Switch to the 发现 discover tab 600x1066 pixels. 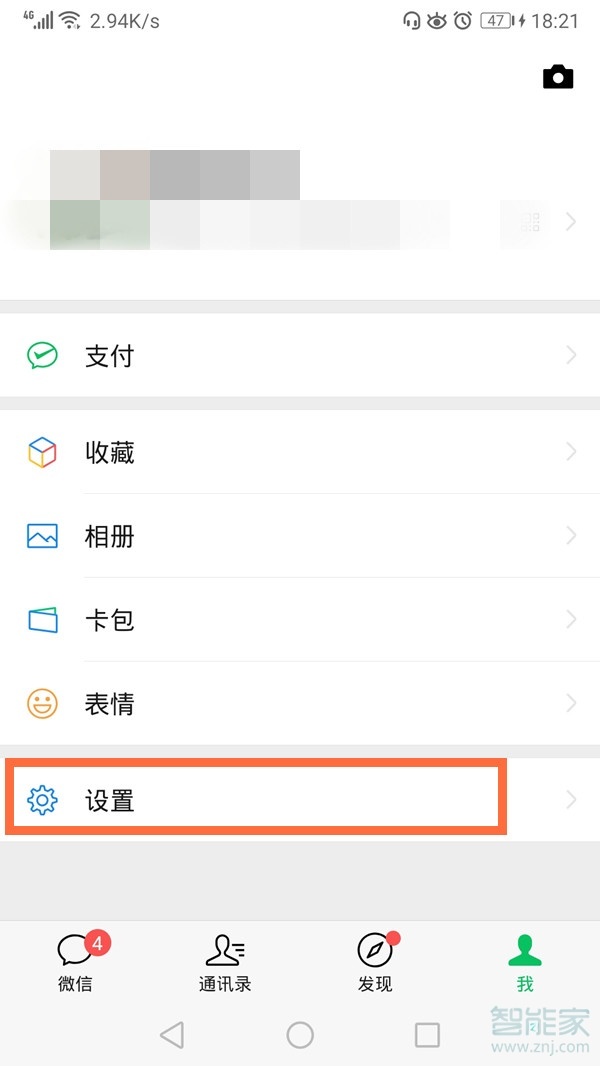tap(375, 963)
